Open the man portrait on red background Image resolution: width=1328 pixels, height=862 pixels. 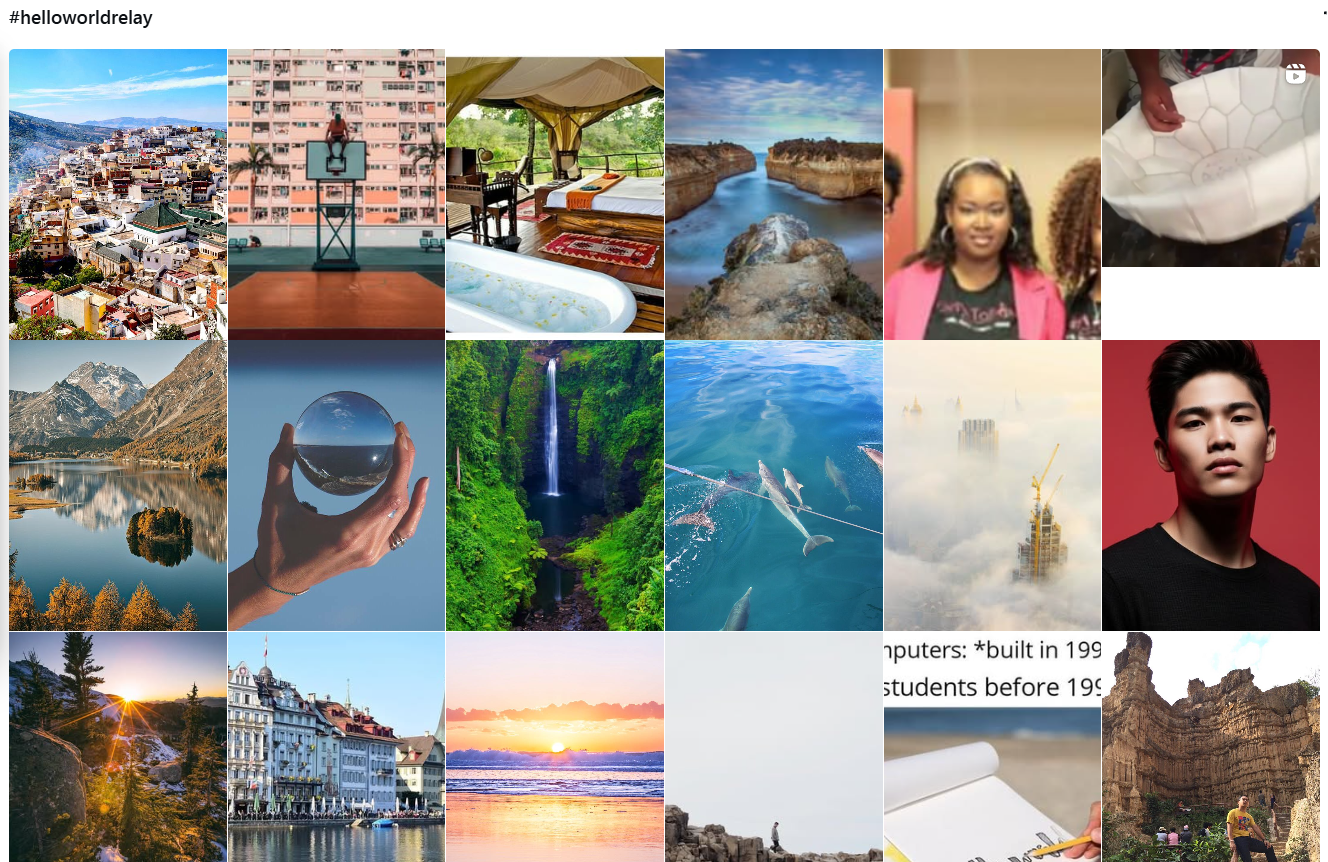point(1210,485)
